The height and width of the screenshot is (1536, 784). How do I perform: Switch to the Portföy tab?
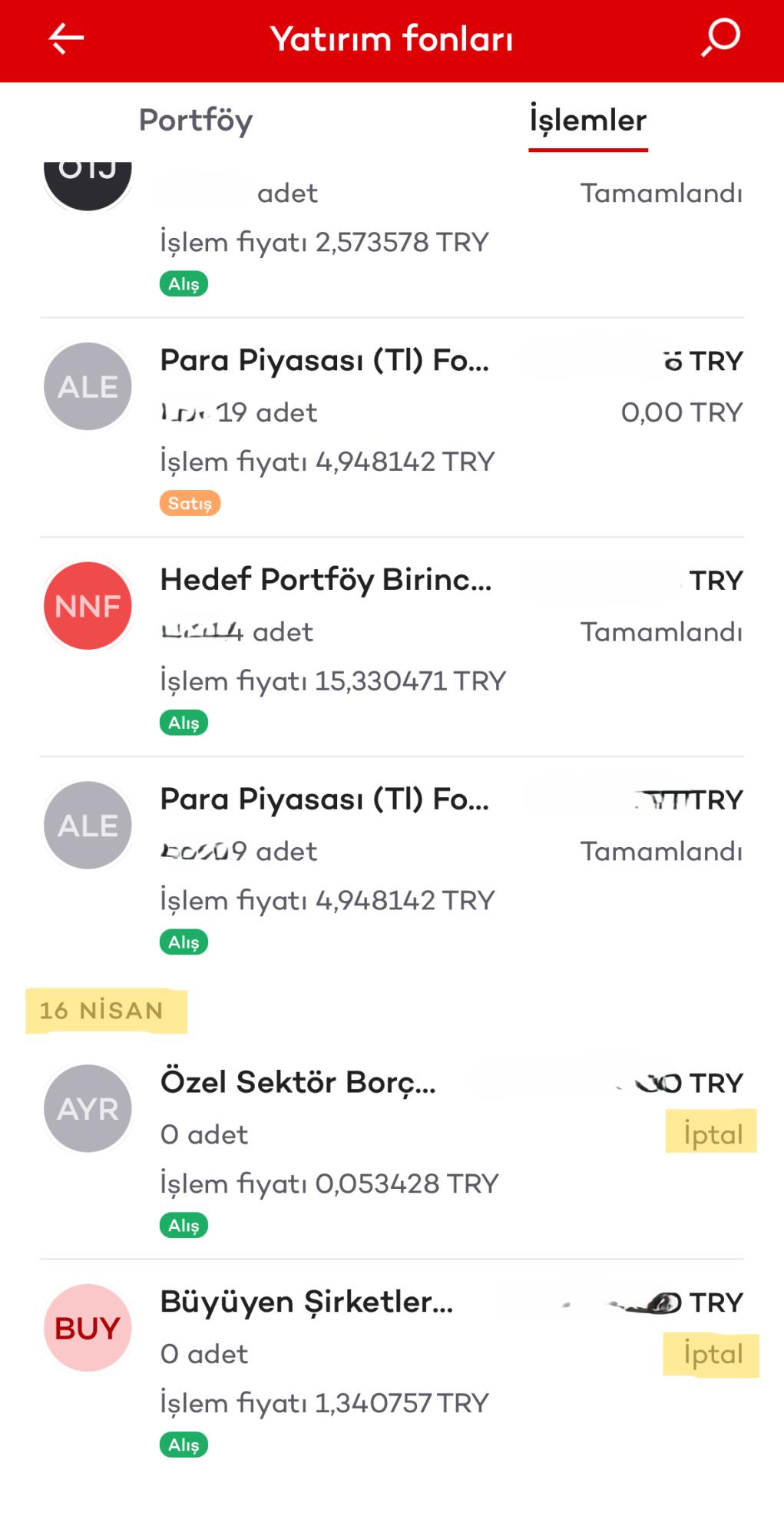tap(196, 120)
